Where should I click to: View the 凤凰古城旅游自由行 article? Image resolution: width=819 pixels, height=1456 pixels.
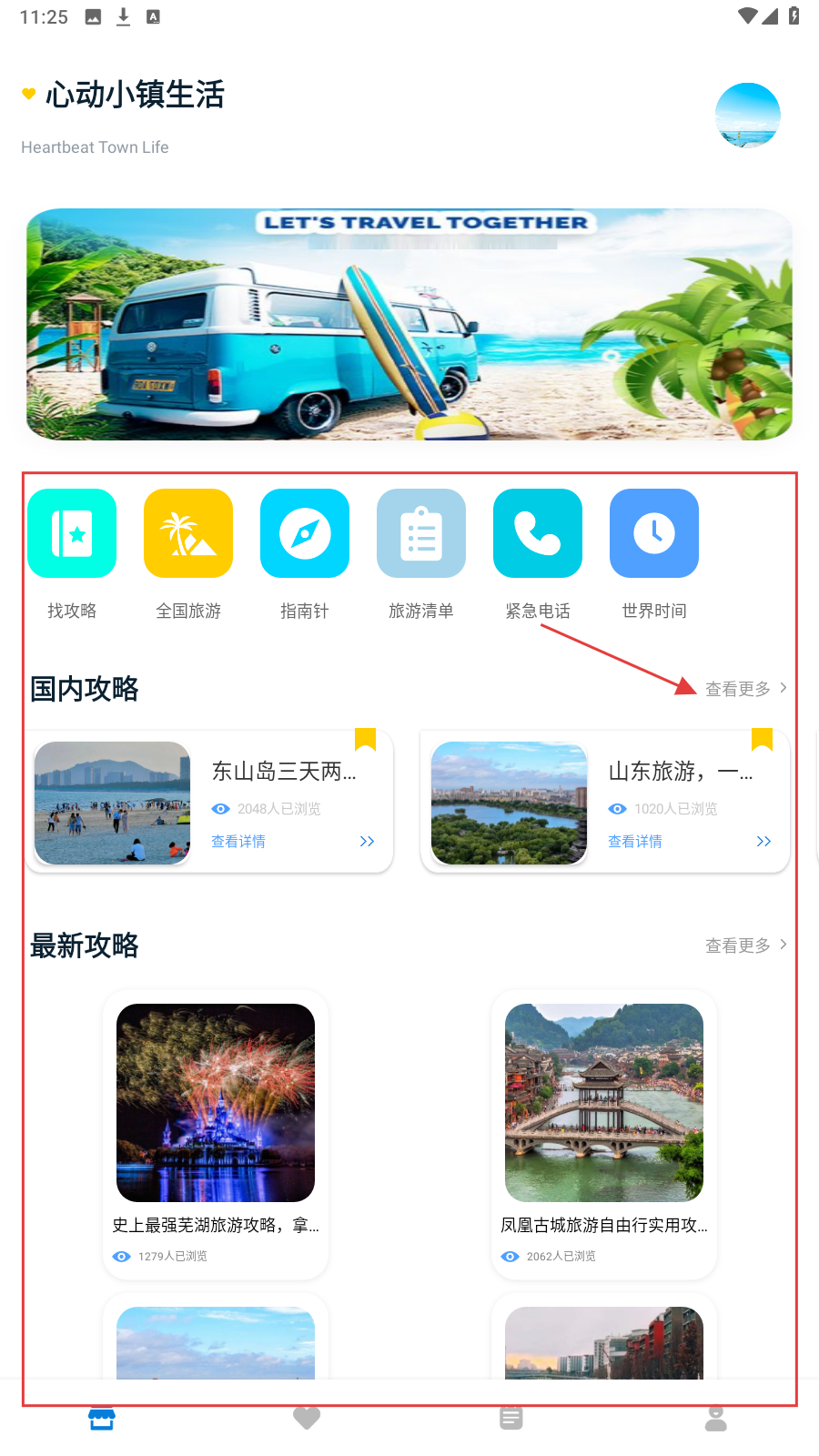(604, 1133)
